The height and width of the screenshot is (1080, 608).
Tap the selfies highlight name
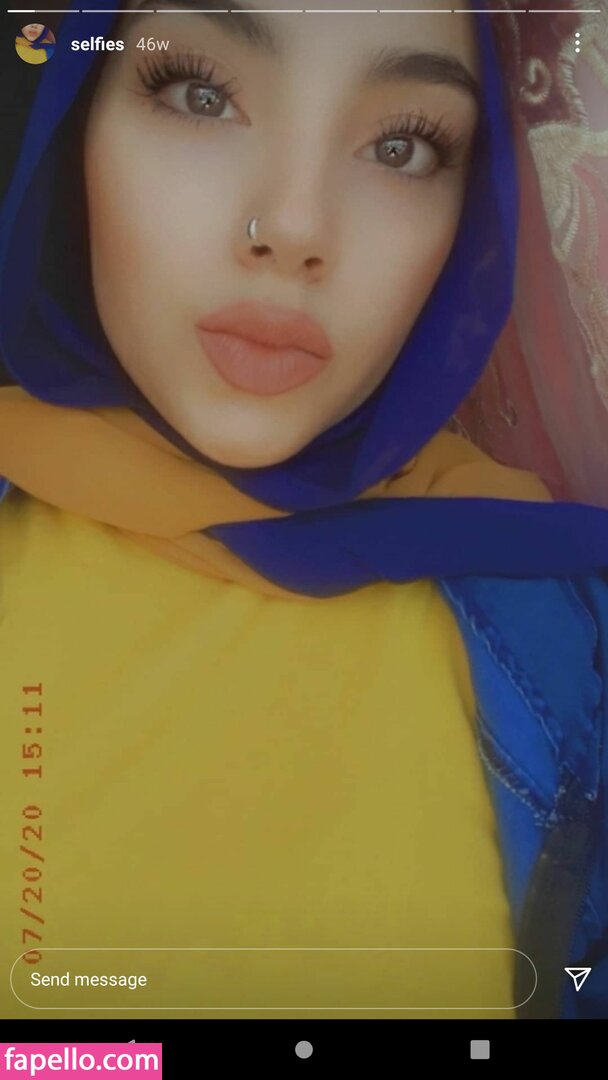(x=97, y=44)
